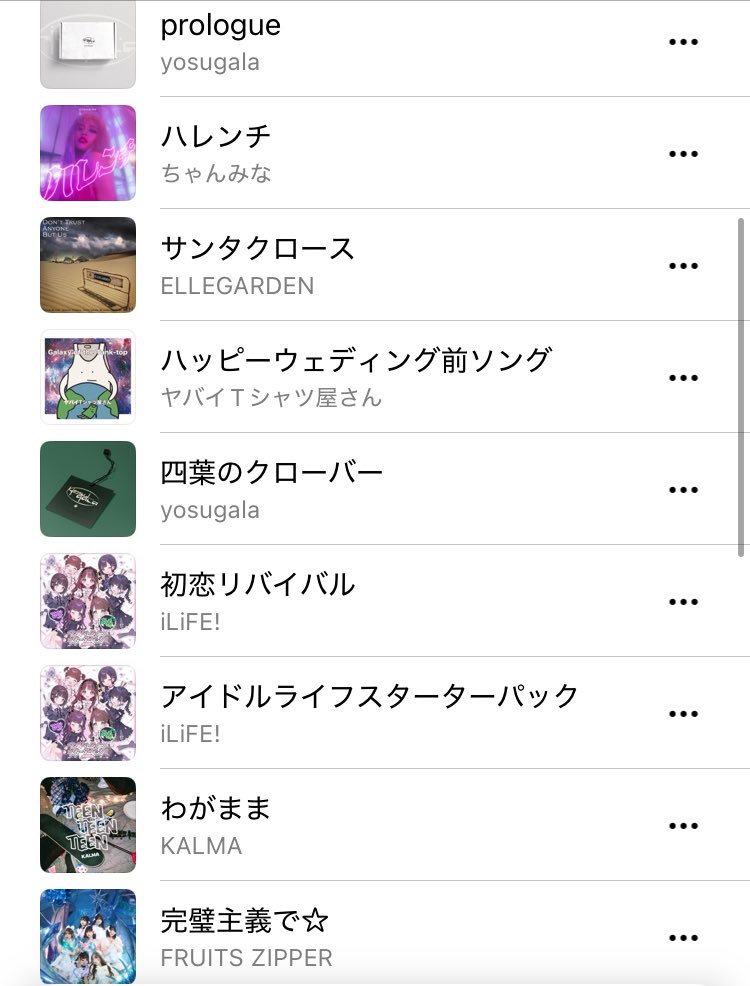Show the ハッピーウェディング前ソング options menu
This screenshot has width=750, height=986.
(682, 378)
